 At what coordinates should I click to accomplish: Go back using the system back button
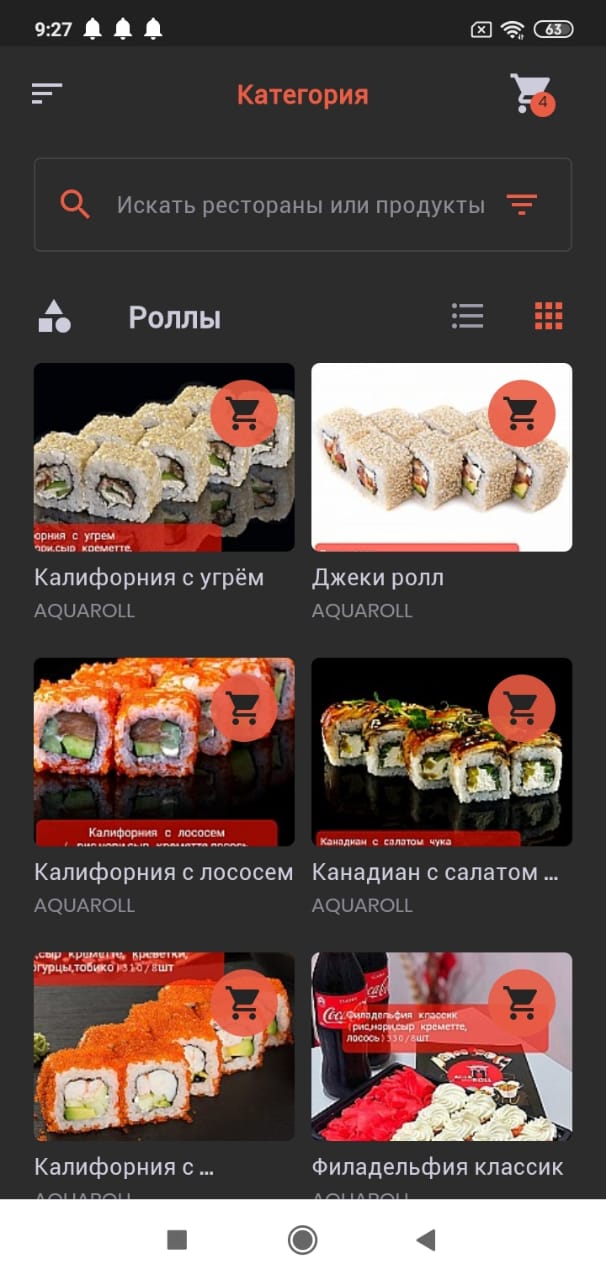point(426,1240)
